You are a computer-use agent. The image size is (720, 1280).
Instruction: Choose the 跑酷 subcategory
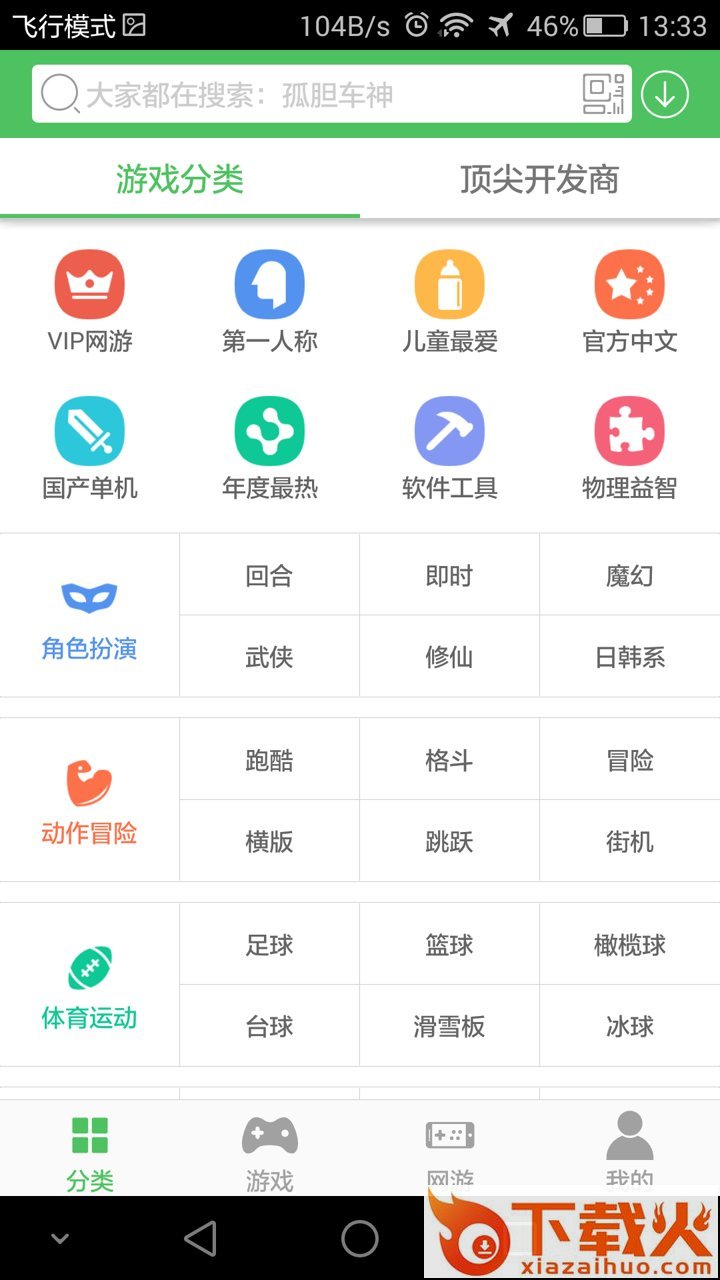[270, 760]
